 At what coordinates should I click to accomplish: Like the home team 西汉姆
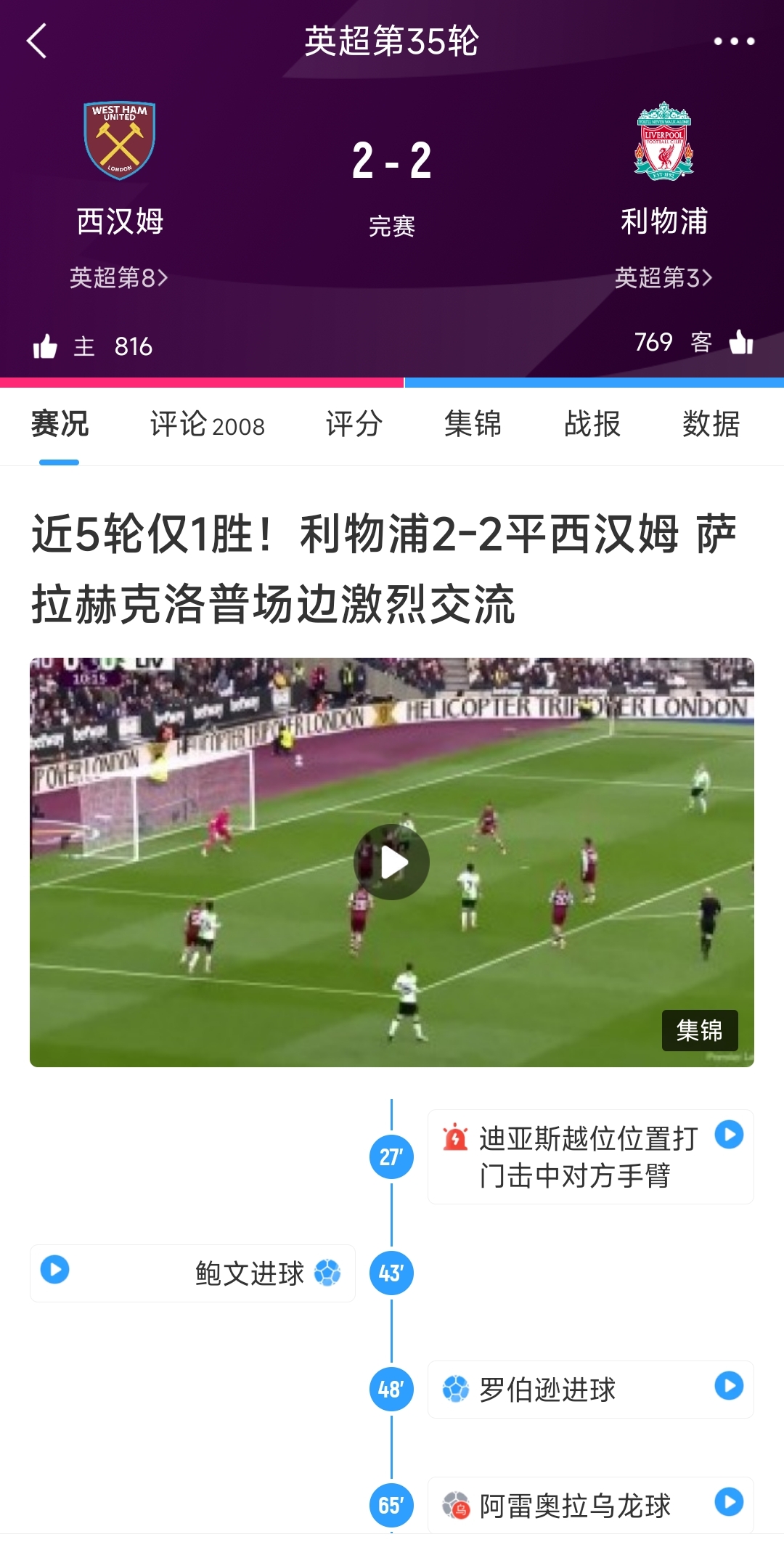(x=45, y=346)
